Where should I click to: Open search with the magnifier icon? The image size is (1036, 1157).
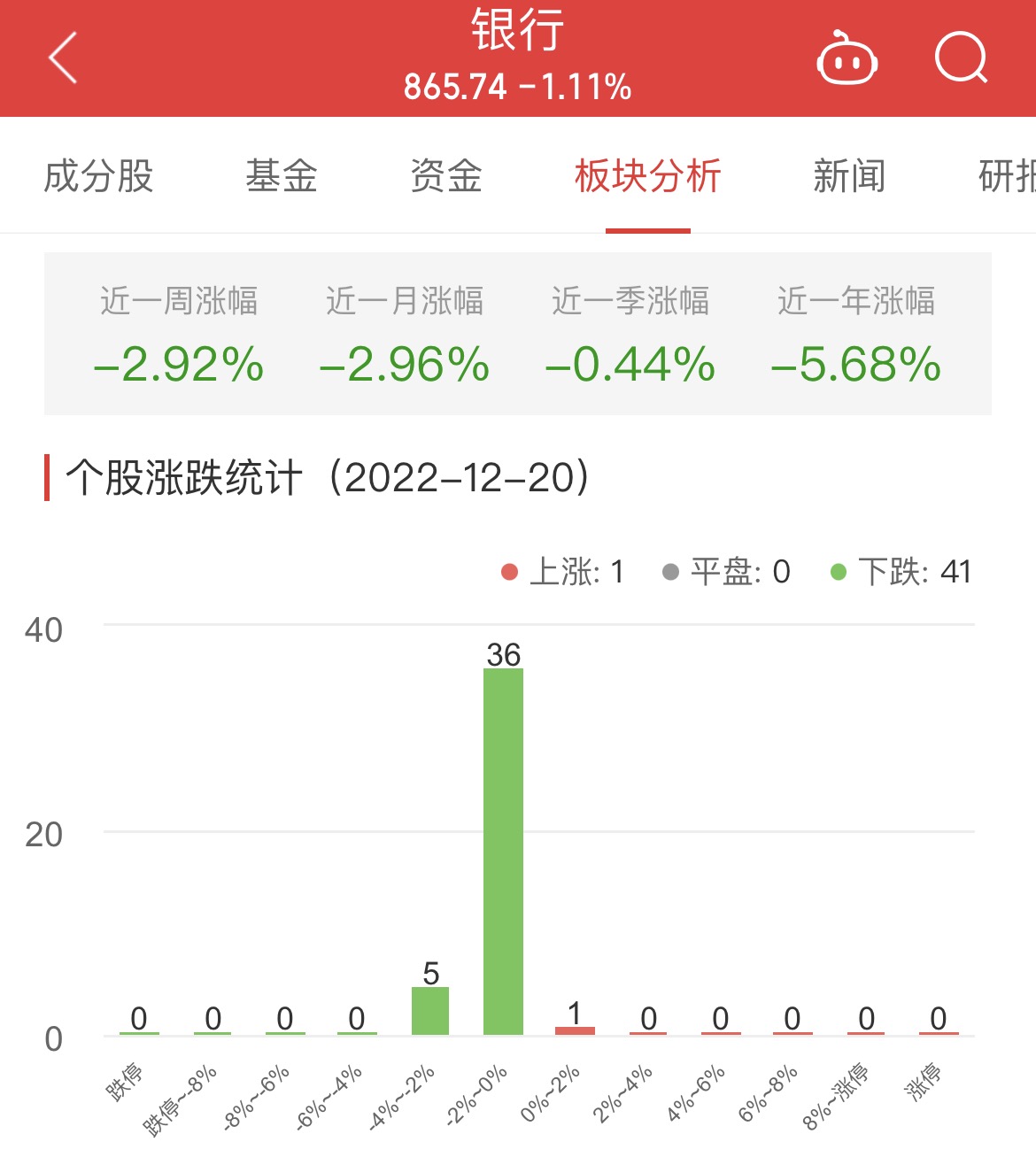click(961, 58)
